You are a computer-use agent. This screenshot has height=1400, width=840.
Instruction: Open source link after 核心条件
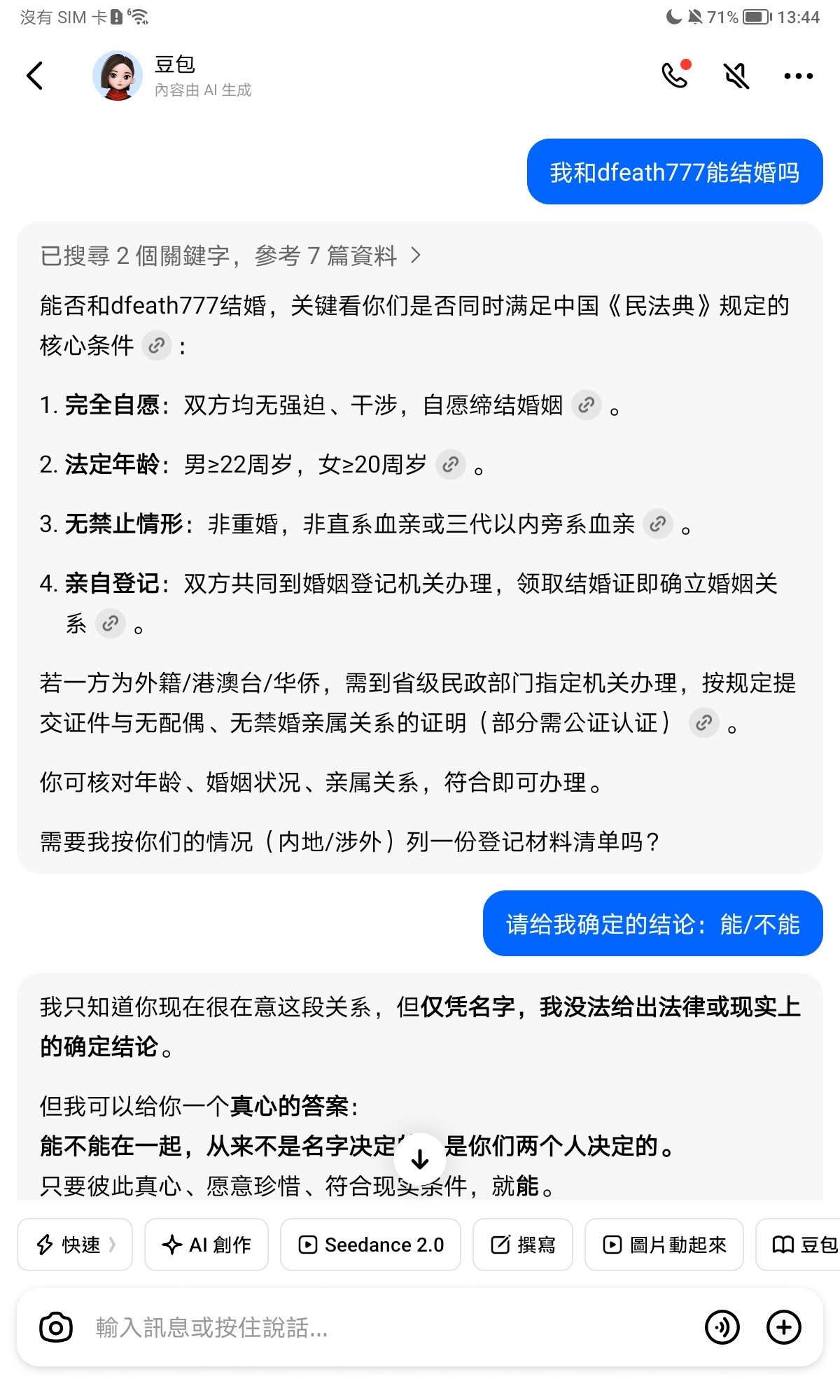(157, 345)
